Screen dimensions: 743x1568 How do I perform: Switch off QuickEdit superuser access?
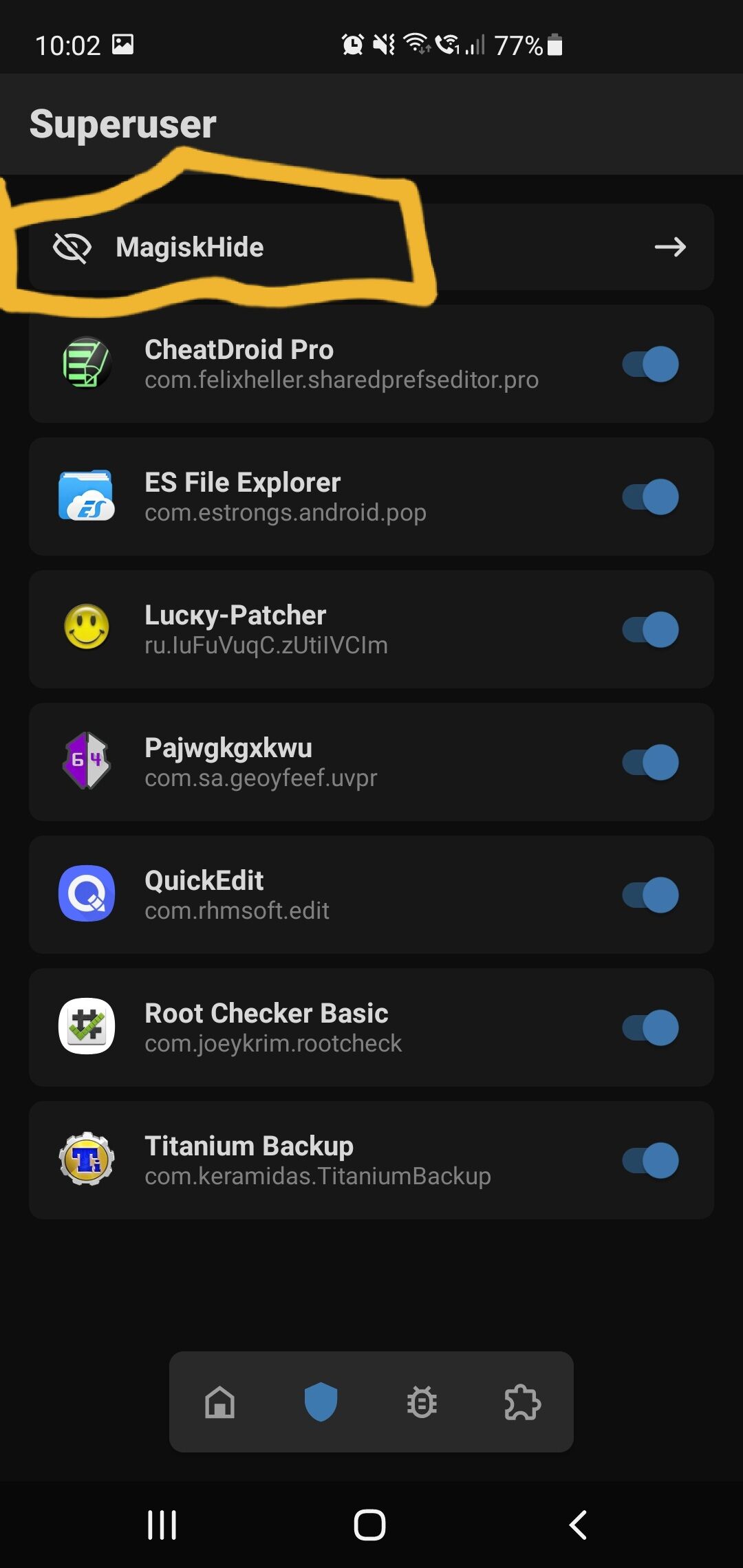[x=650, y=895]
